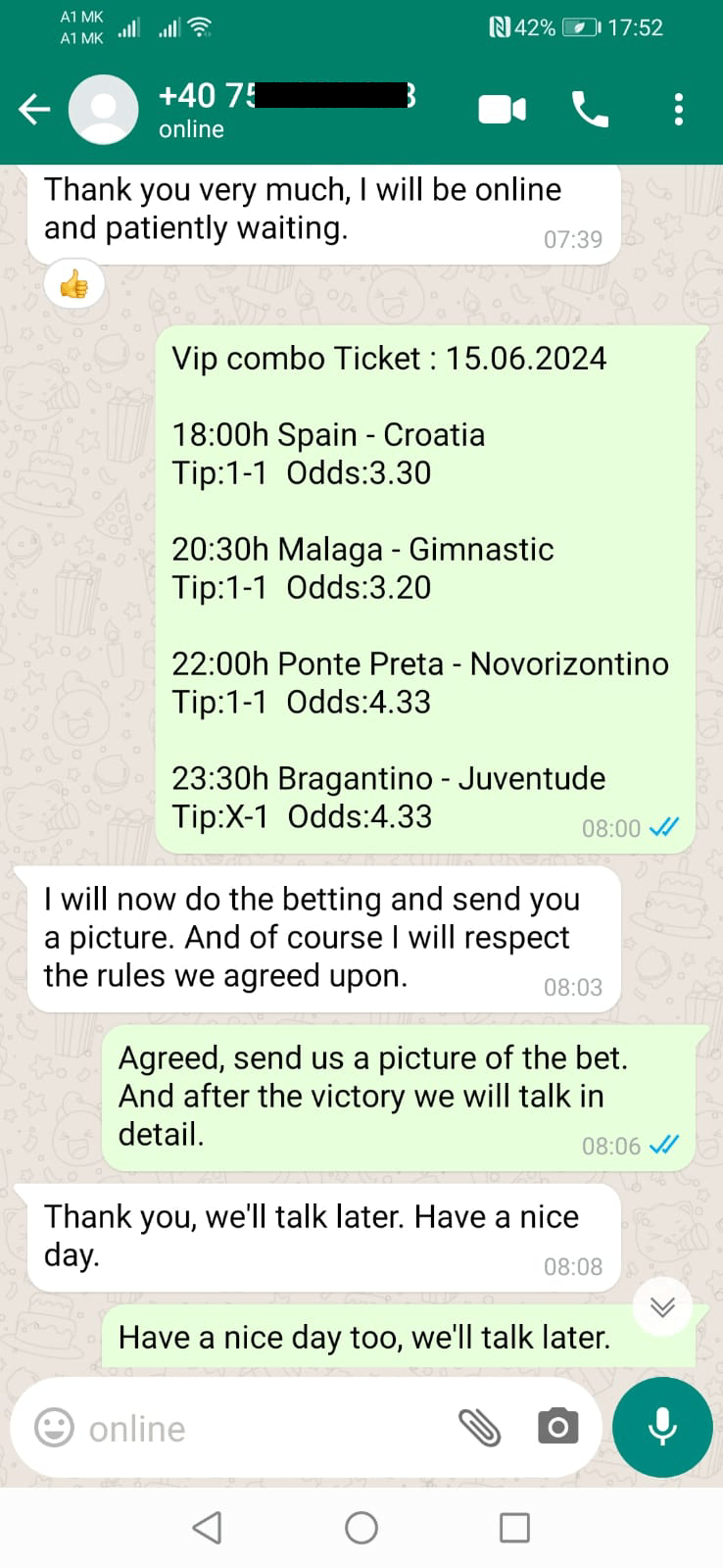Screen dimensions: 723x1568
Task: Attach a file with the paperclip
Action: click(x=480, y=1428)
